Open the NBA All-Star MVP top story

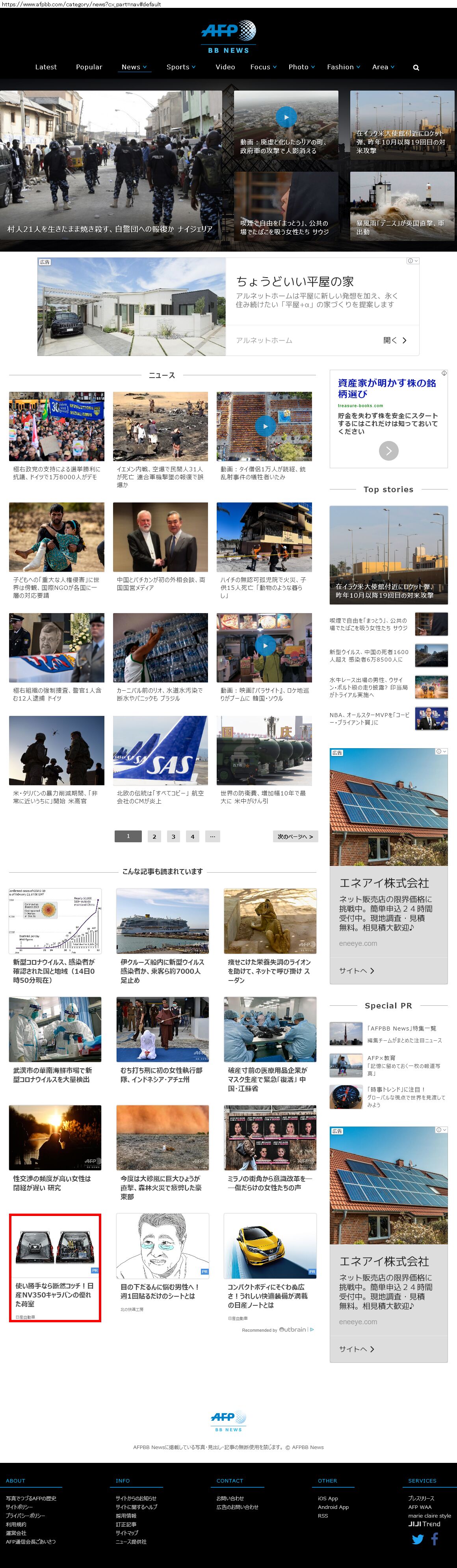pos(369,718)
